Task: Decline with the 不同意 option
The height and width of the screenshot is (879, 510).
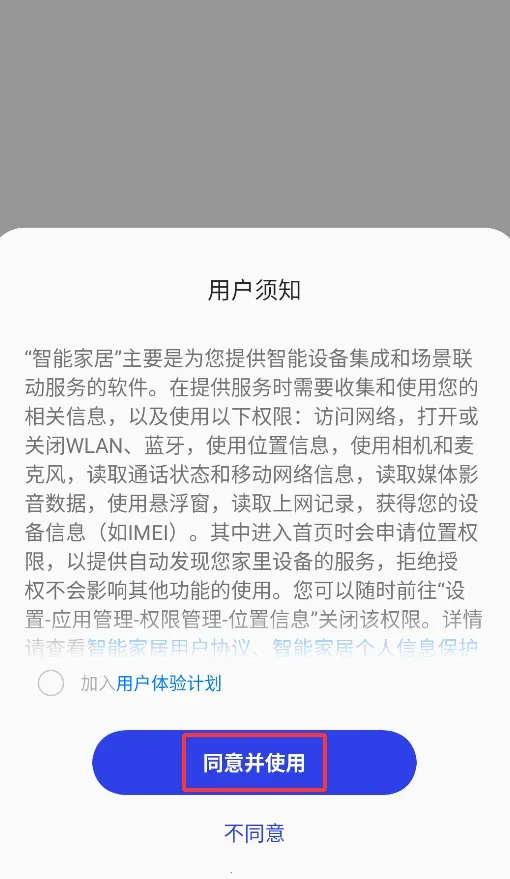Action: pos(254,833)
